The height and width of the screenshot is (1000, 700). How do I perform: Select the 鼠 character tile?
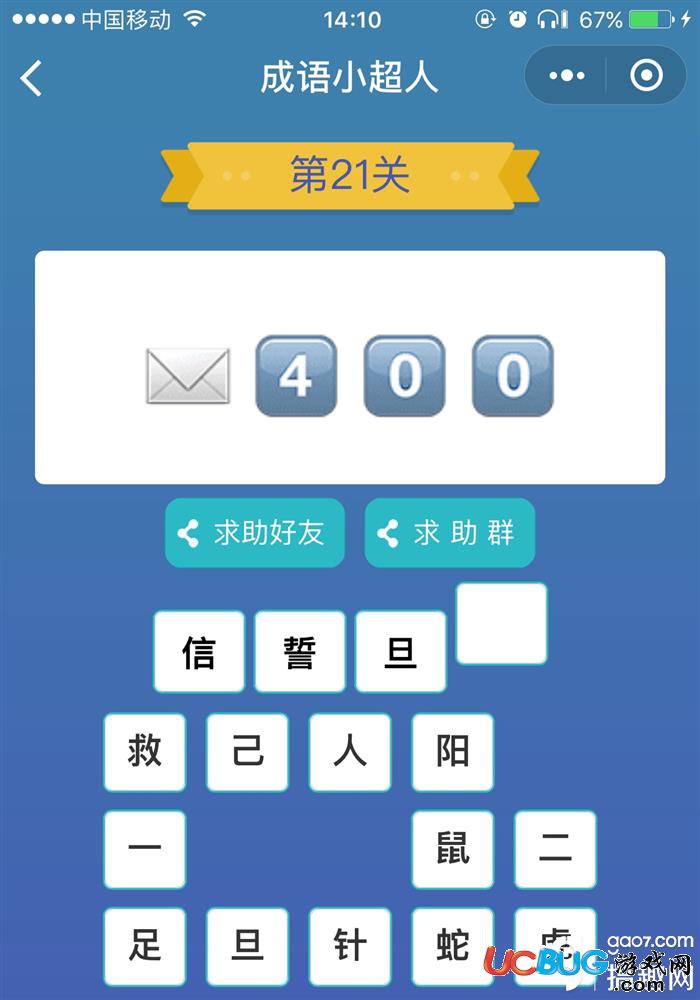click(x=452, y=850)
